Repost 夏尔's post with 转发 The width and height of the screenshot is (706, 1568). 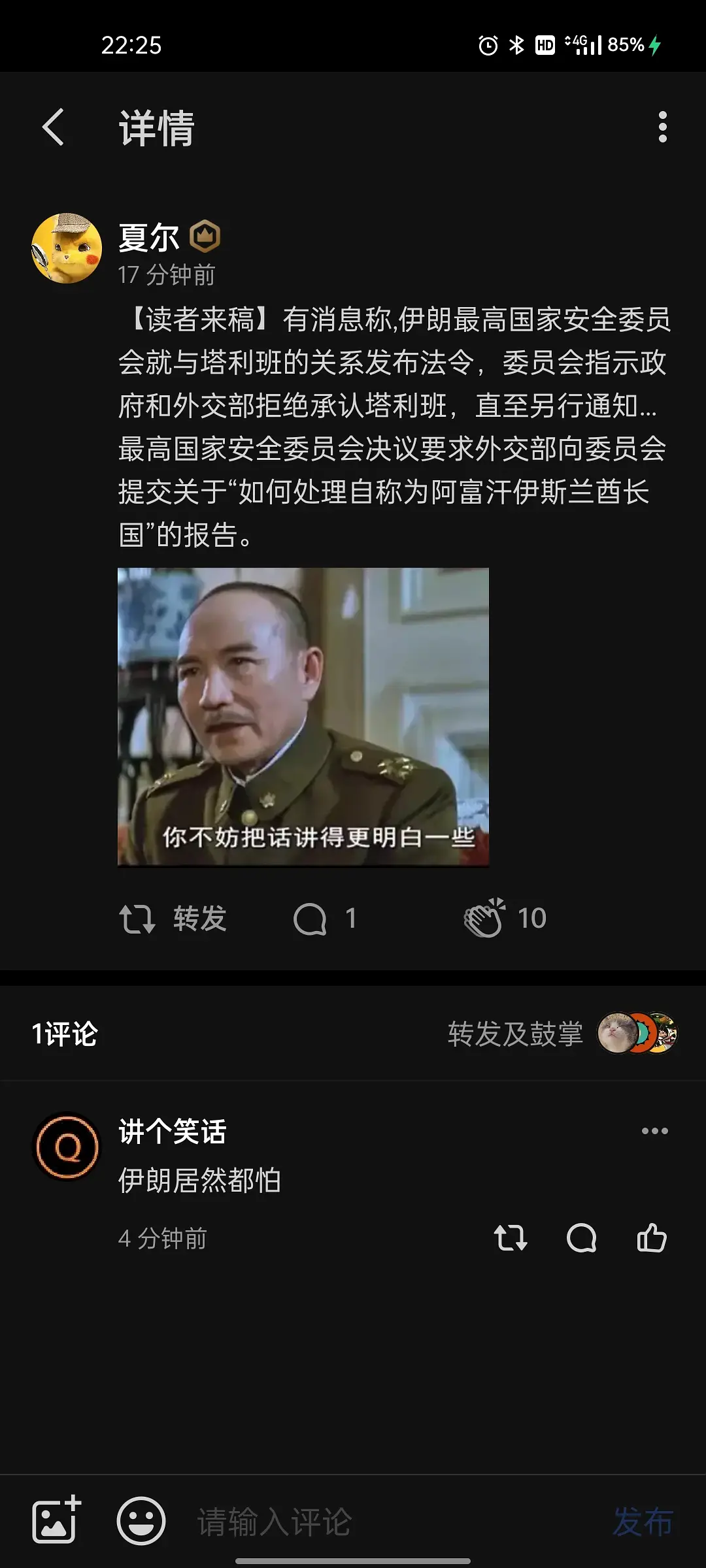pyautogui.click(x=173, y=918)
